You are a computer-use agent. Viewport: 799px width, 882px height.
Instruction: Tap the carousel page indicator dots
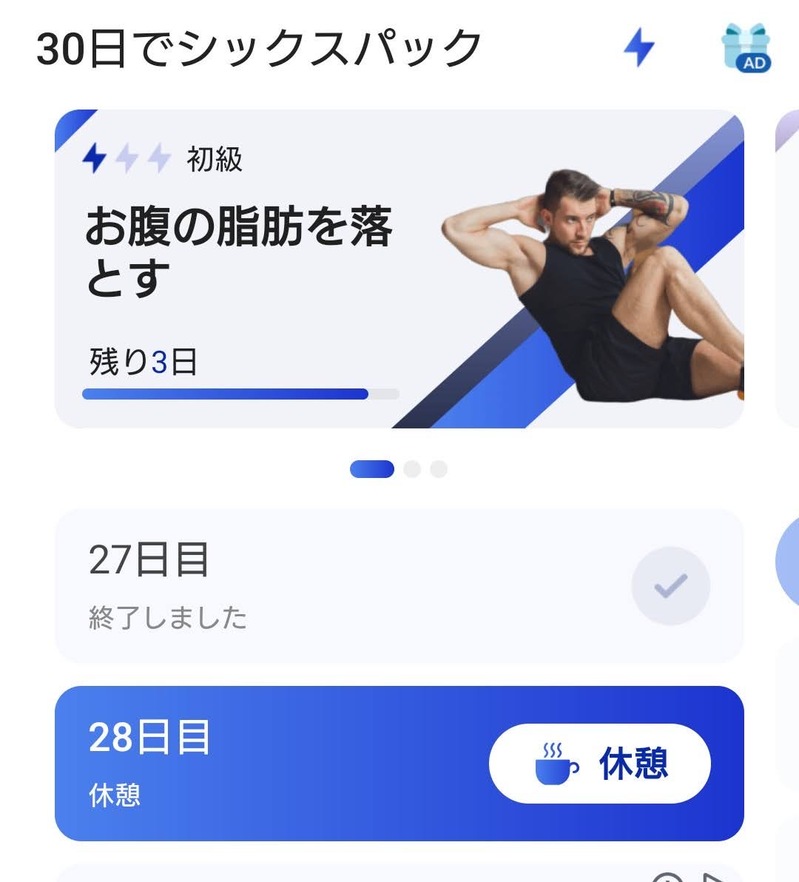(x=398, y=469)
